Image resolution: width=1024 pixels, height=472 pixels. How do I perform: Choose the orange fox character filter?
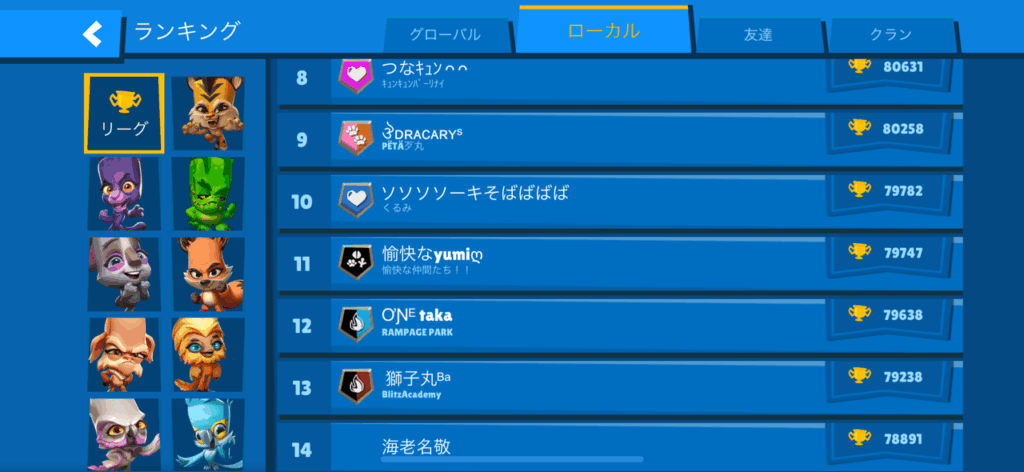[208, 273]
